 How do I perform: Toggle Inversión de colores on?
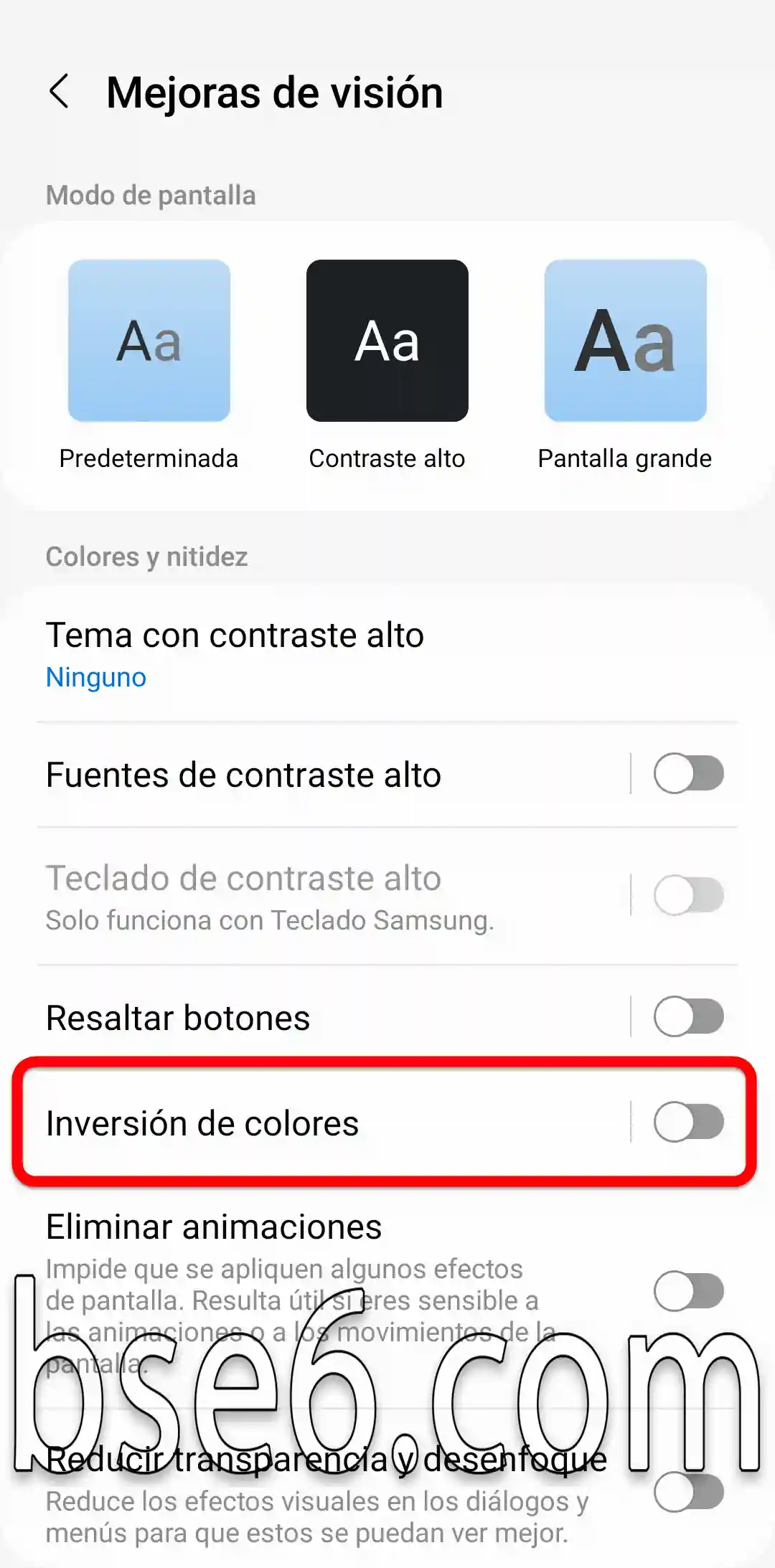[x=687, y=1122]
